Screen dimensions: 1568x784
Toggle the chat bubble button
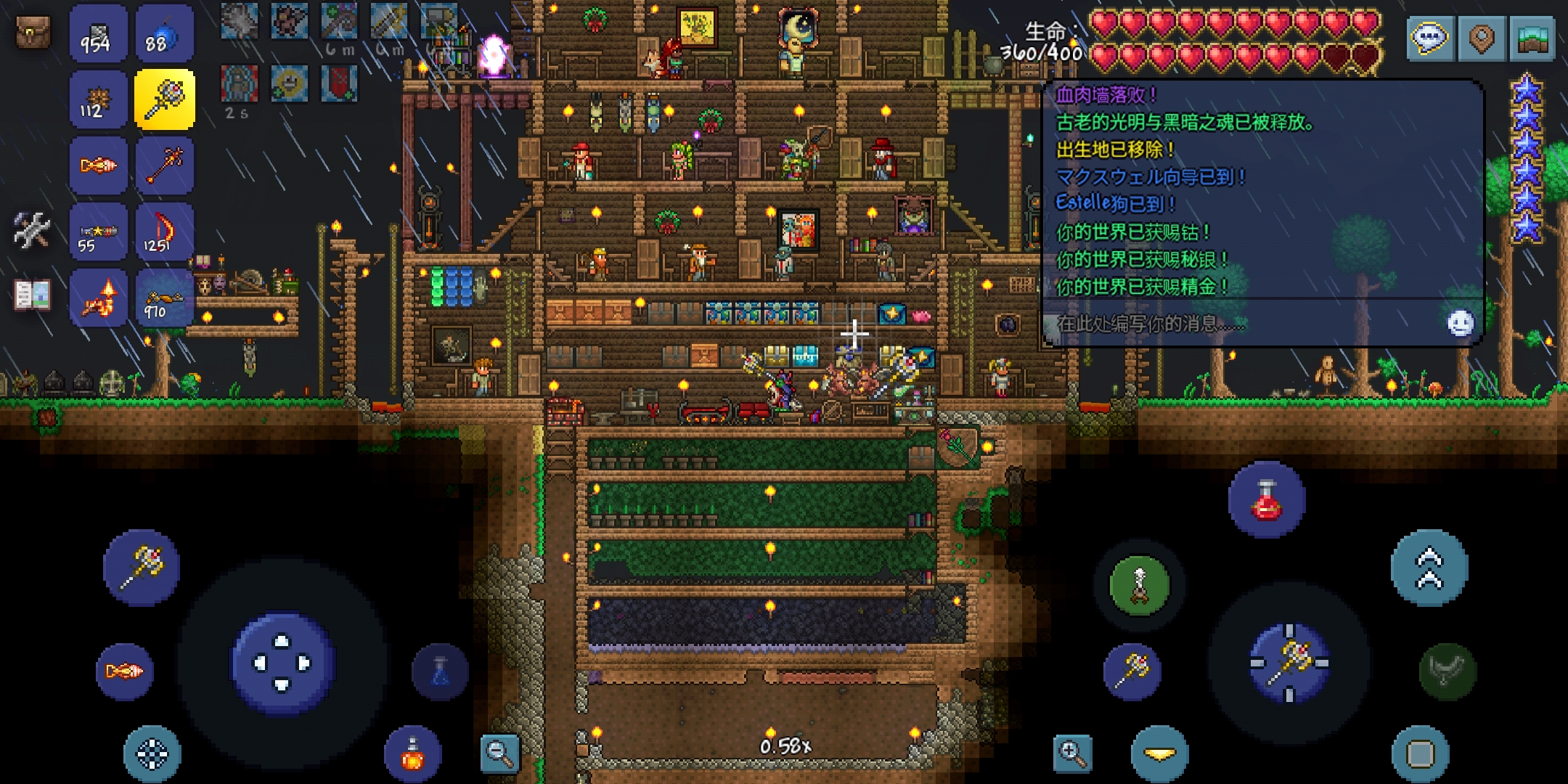(x=1429, y=37)
